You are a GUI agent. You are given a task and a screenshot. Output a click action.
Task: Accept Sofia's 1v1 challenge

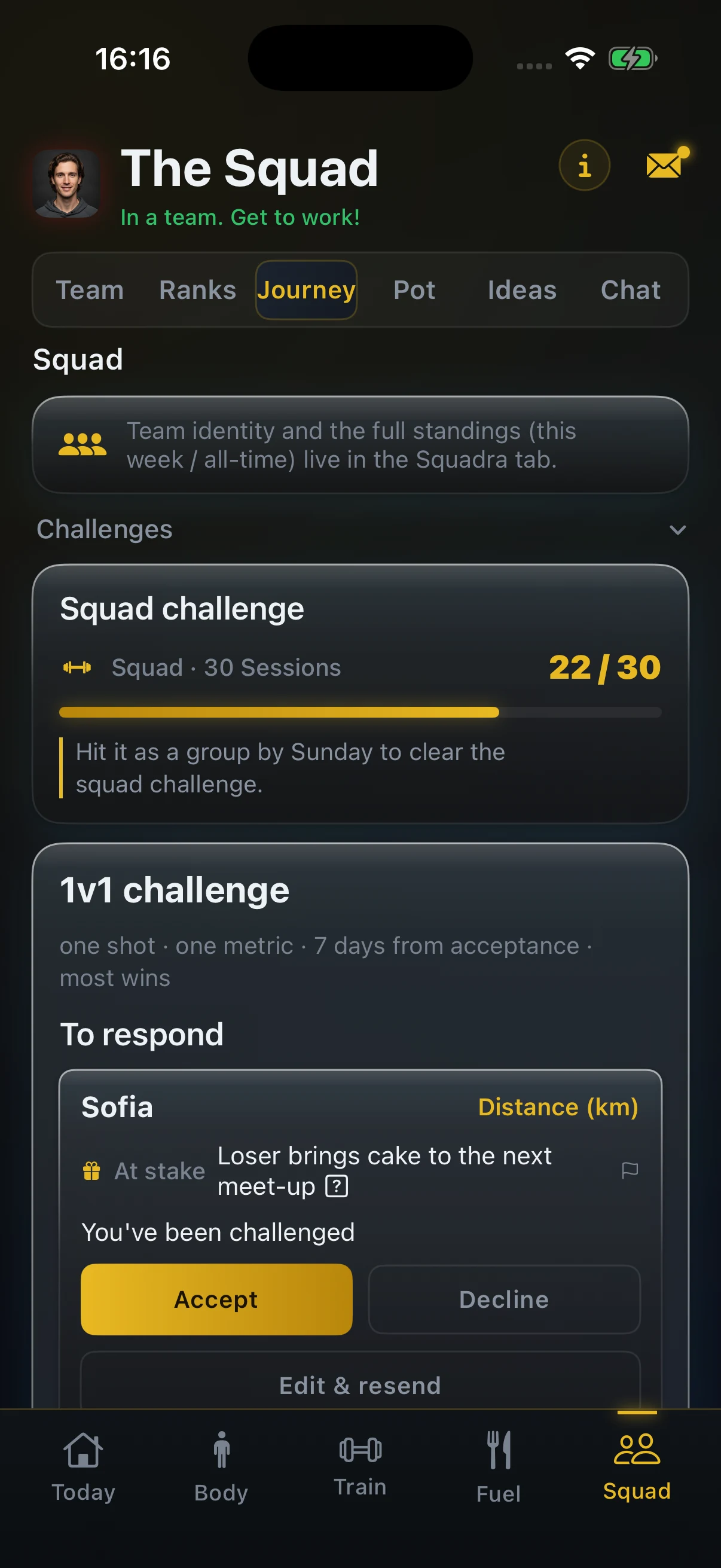coord(216,1299)
